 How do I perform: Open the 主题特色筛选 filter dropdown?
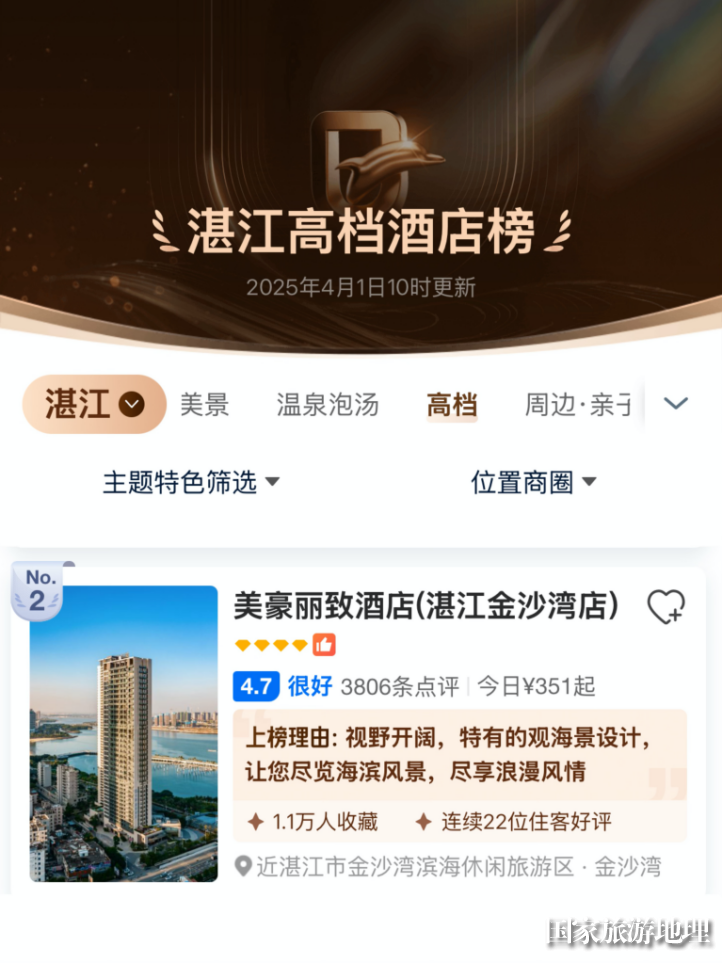(x=191, y=482)
